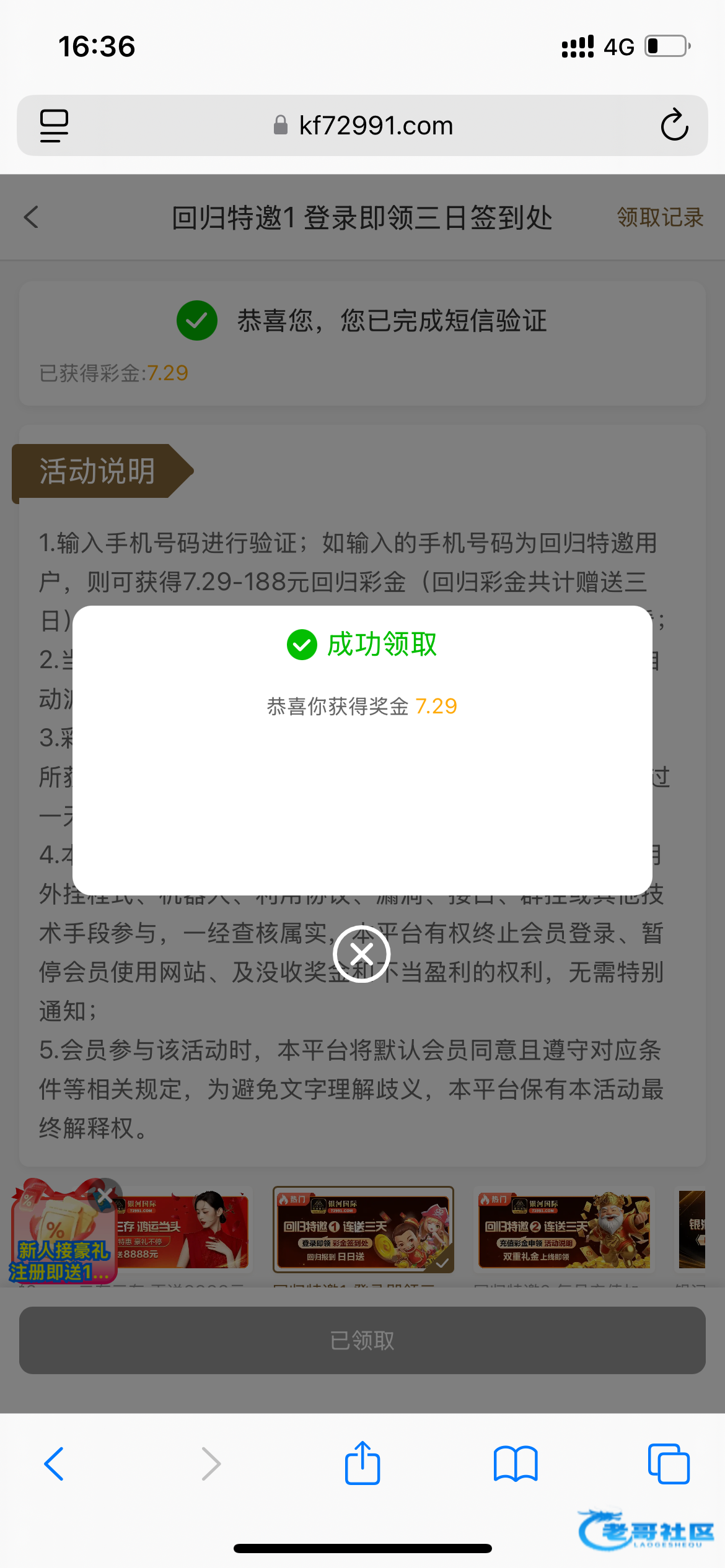The width and height of the screenshot is (725, 1568).
Task: Open Safari bookmarks
Action: (516, 1464)
